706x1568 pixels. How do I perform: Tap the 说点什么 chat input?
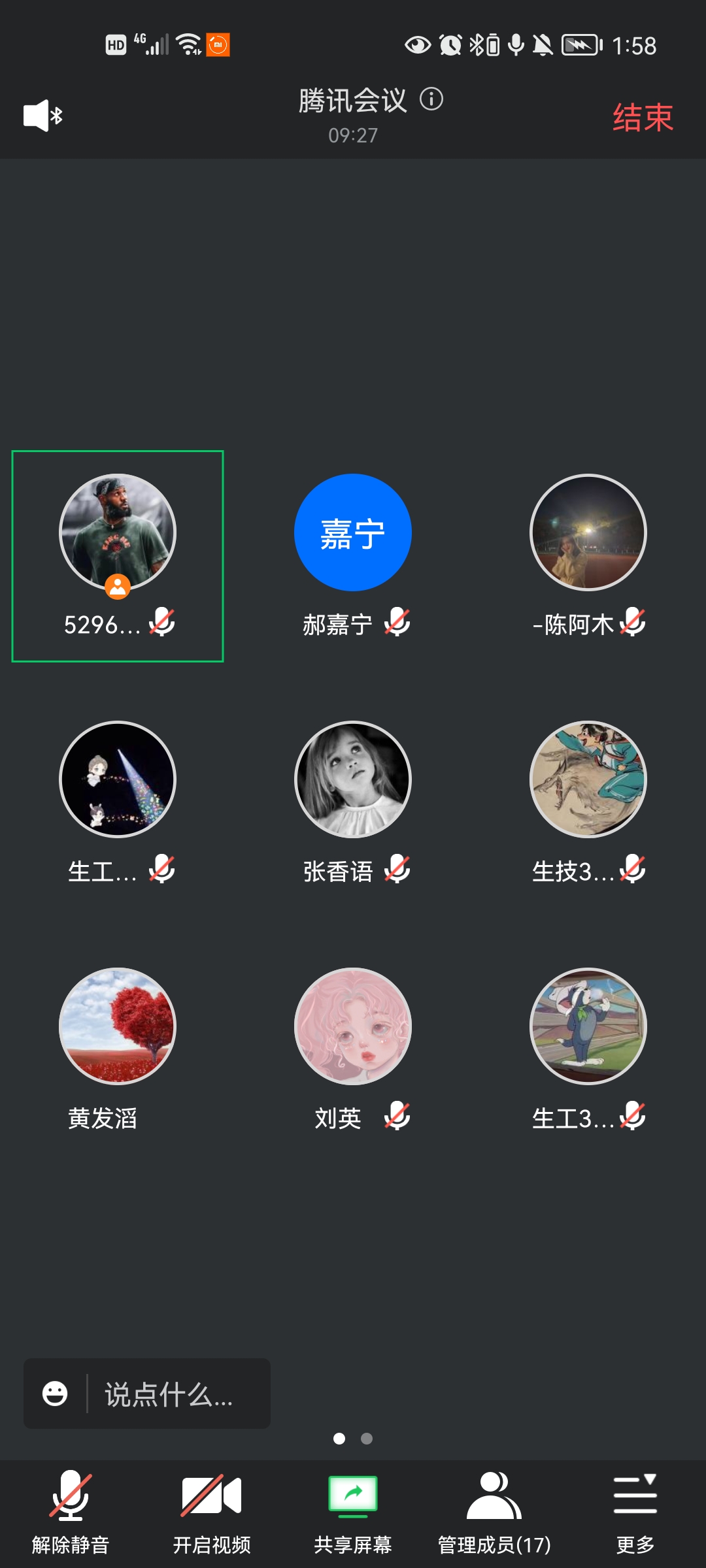170,1394
